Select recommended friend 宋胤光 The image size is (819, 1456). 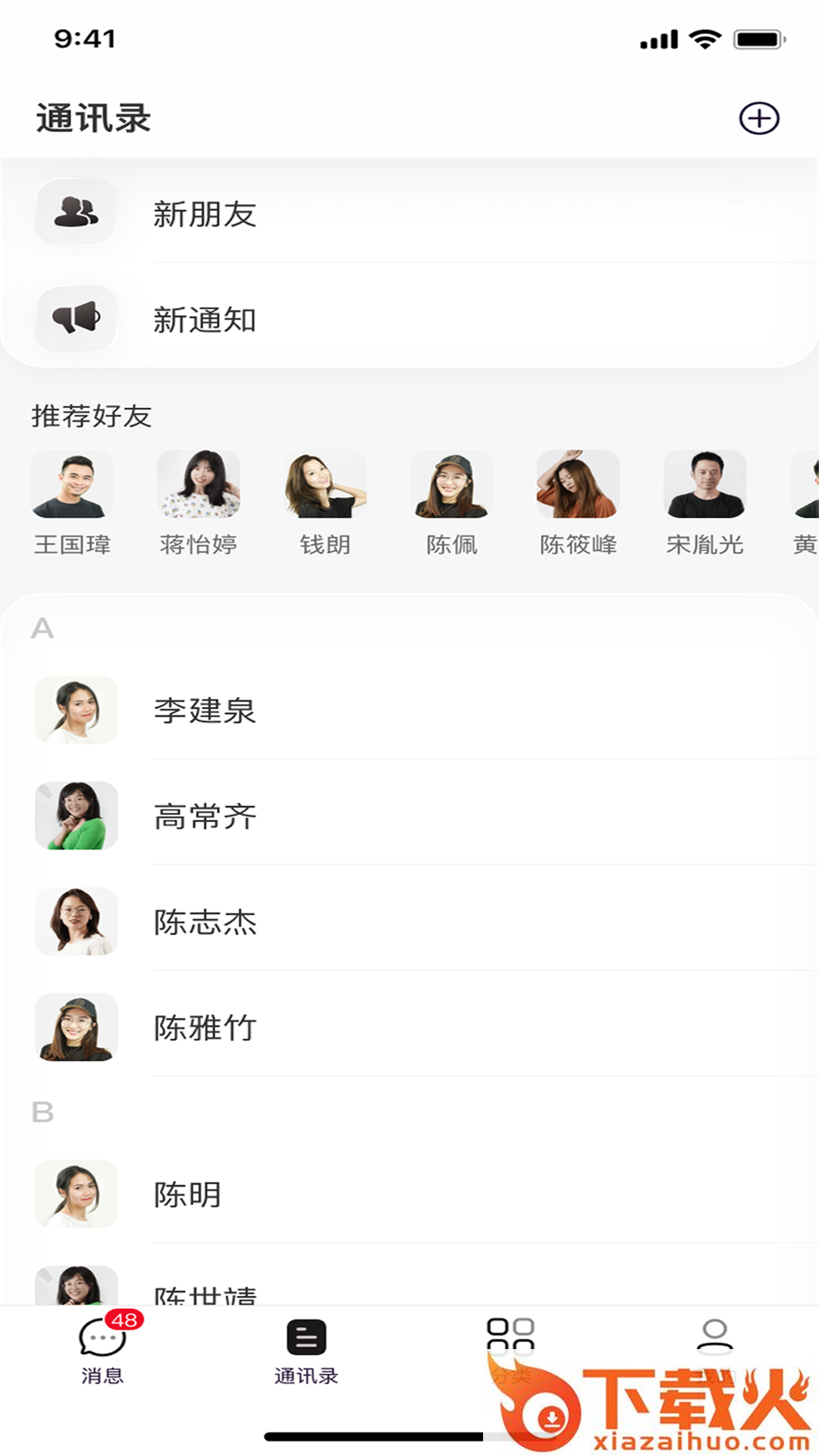(704, 504)
